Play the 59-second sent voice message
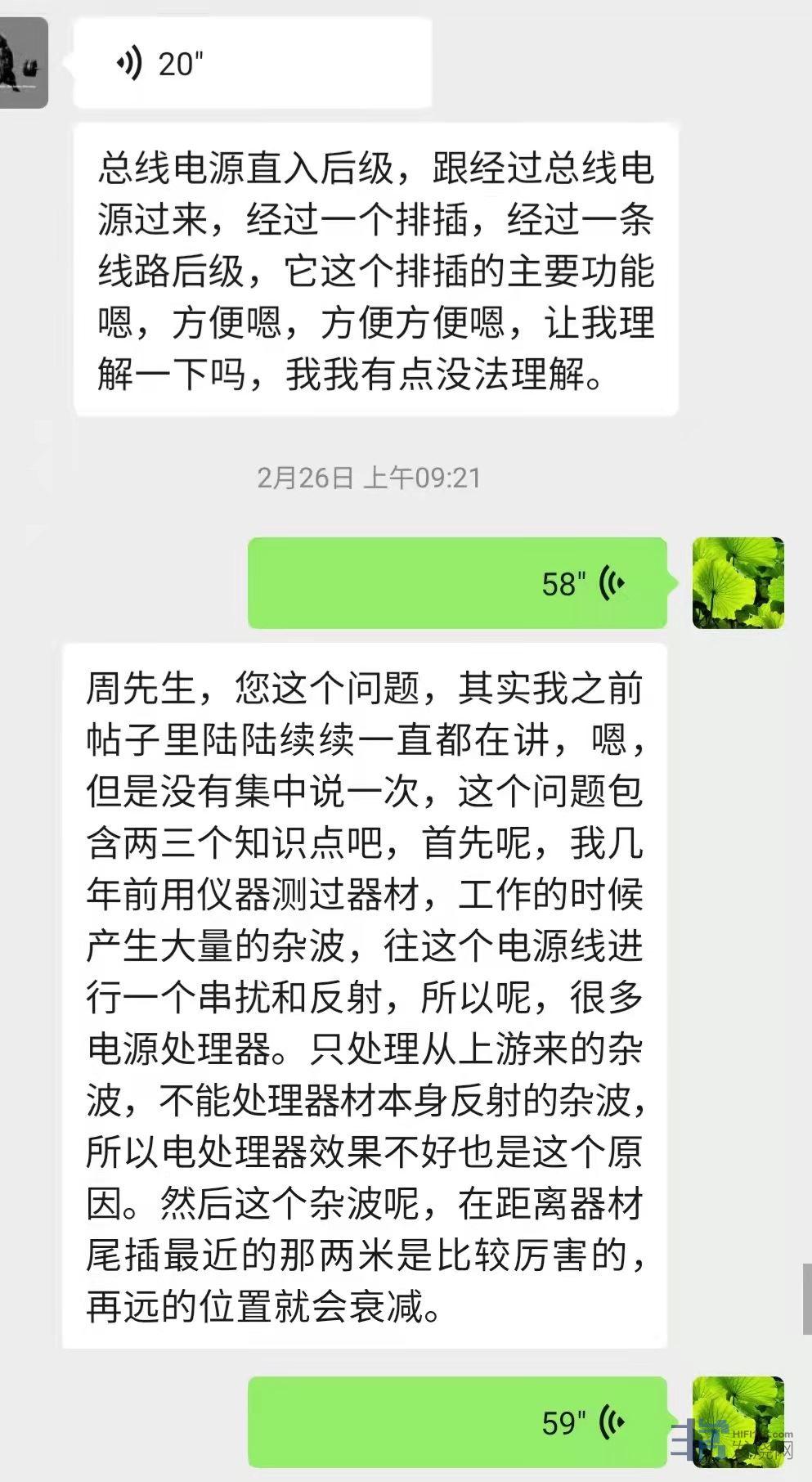812x1482 pixels. tap(457, 1421)
